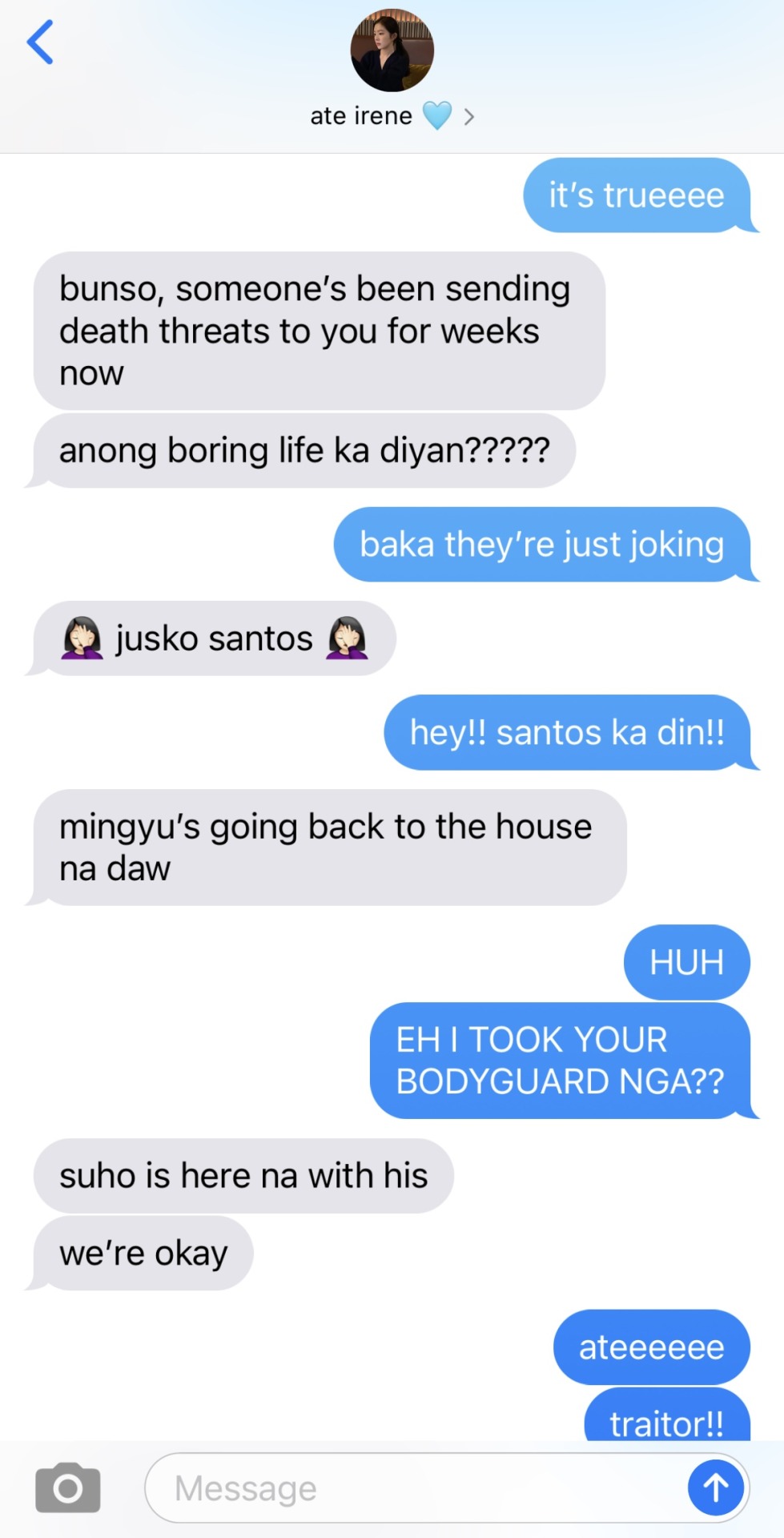Open the camera to attach a photo
The height and width of the screenshot is (1538, 784).
[68, 1488]
